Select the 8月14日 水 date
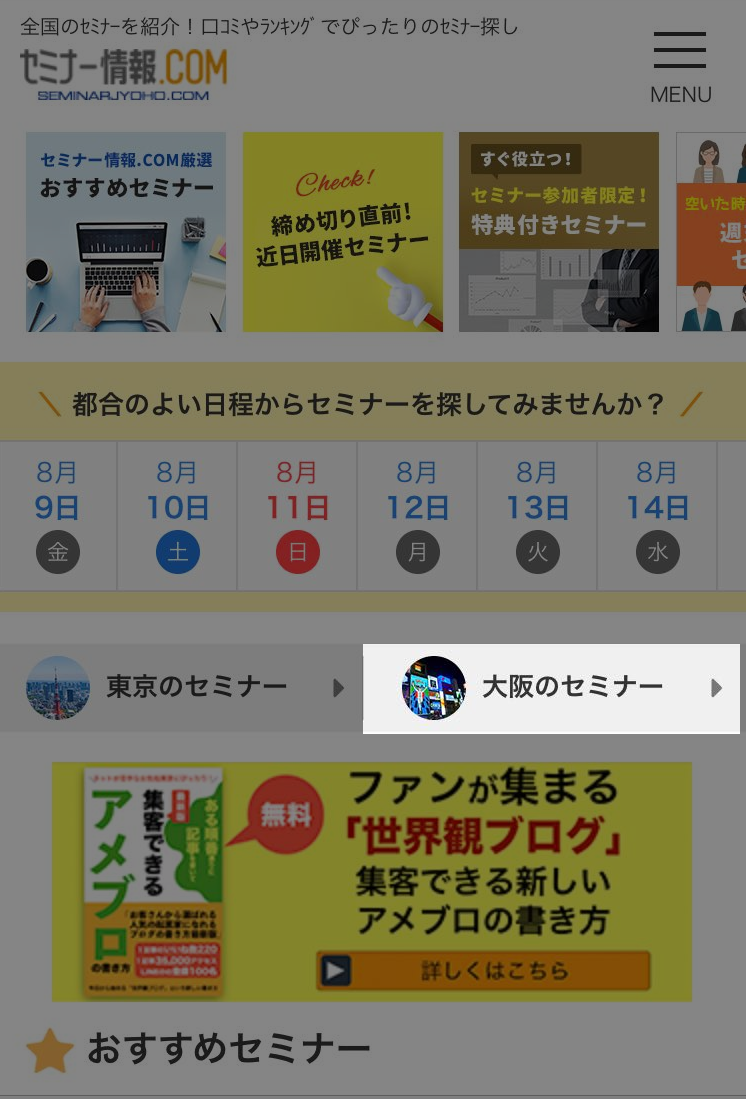This screenshot has width=746, height=1099. tap(657, 515)
